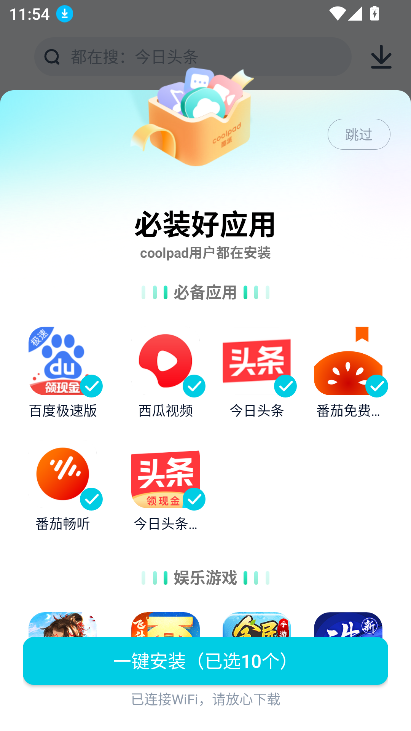Tap 一键安装 to install the selected apps

(205, 661)
